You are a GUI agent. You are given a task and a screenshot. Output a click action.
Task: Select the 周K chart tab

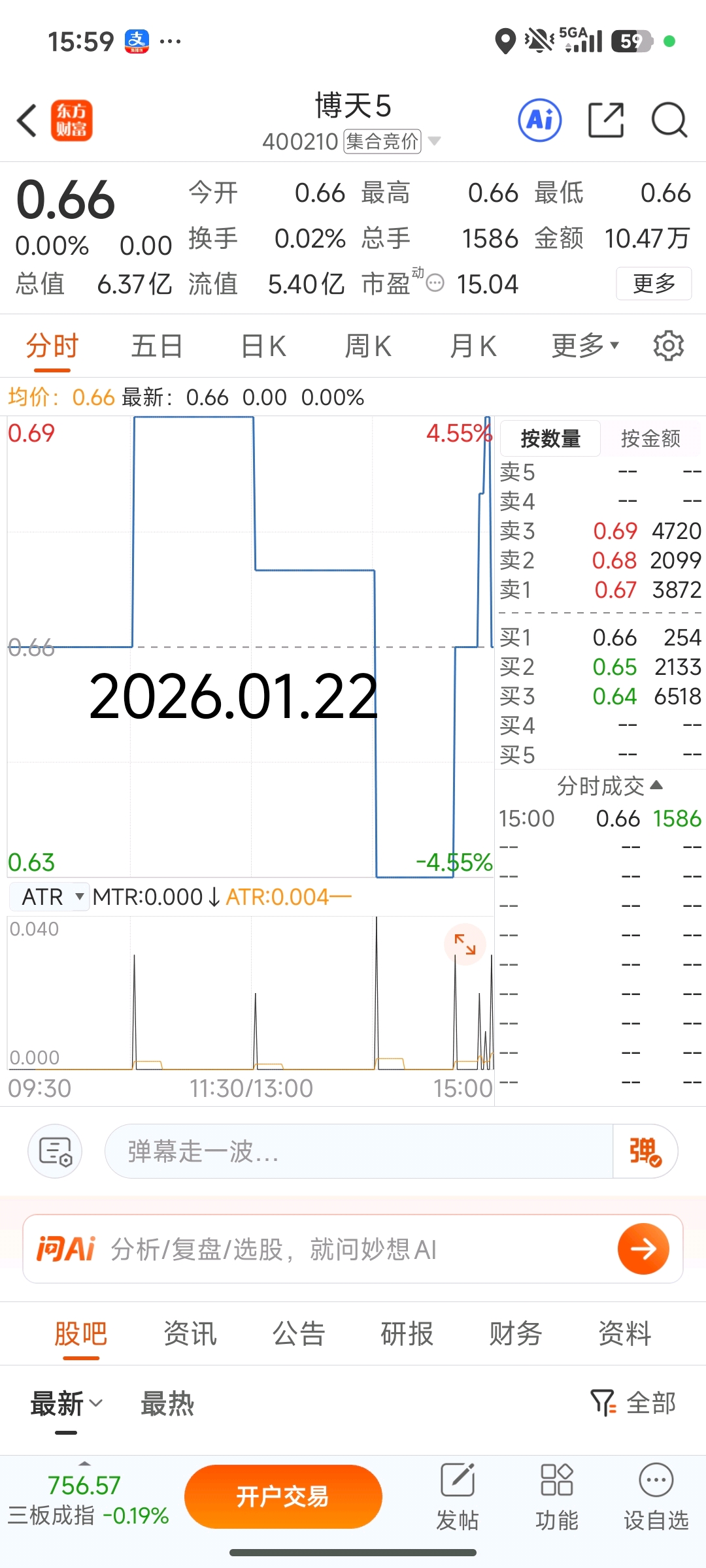[368, 346]
